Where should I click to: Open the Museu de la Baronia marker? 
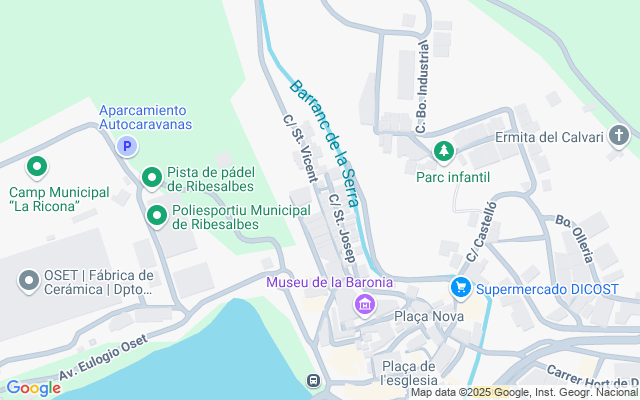point(365,304)
